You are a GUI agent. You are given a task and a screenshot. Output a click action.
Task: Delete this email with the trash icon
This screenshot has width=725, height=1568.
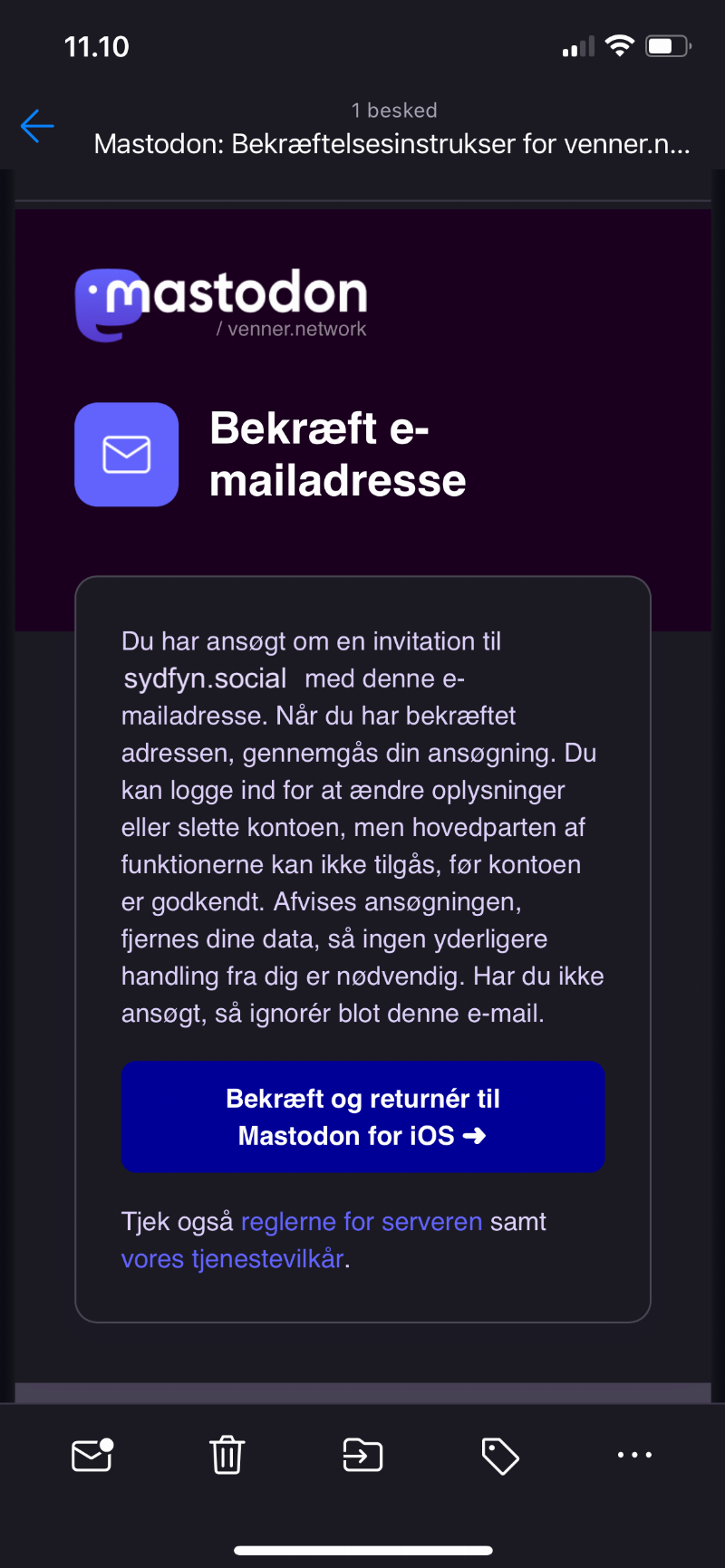(x=227, y=1455)
